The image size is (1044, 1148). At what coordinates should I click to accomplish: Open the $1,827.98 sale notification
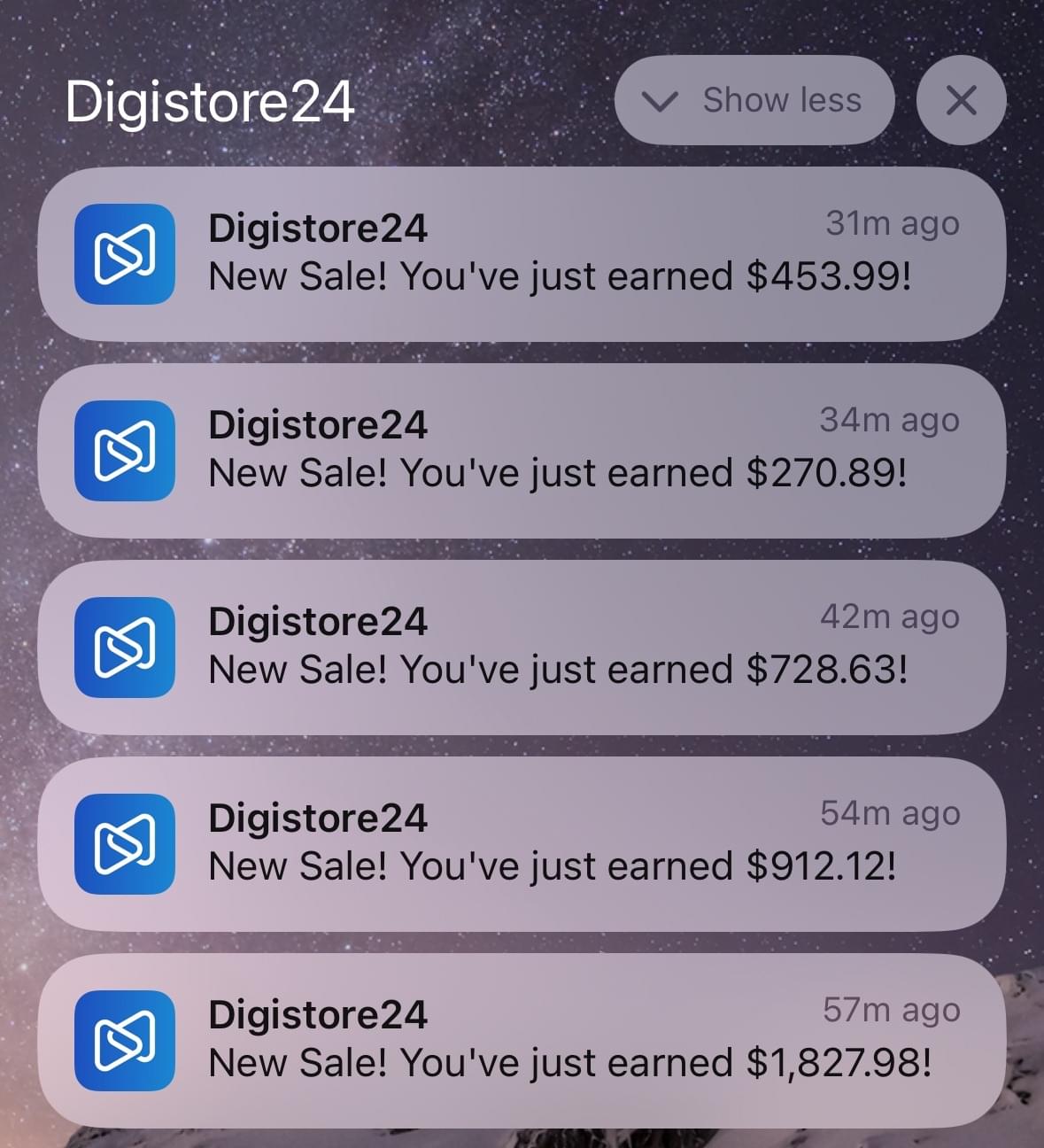coord(522,1040)
